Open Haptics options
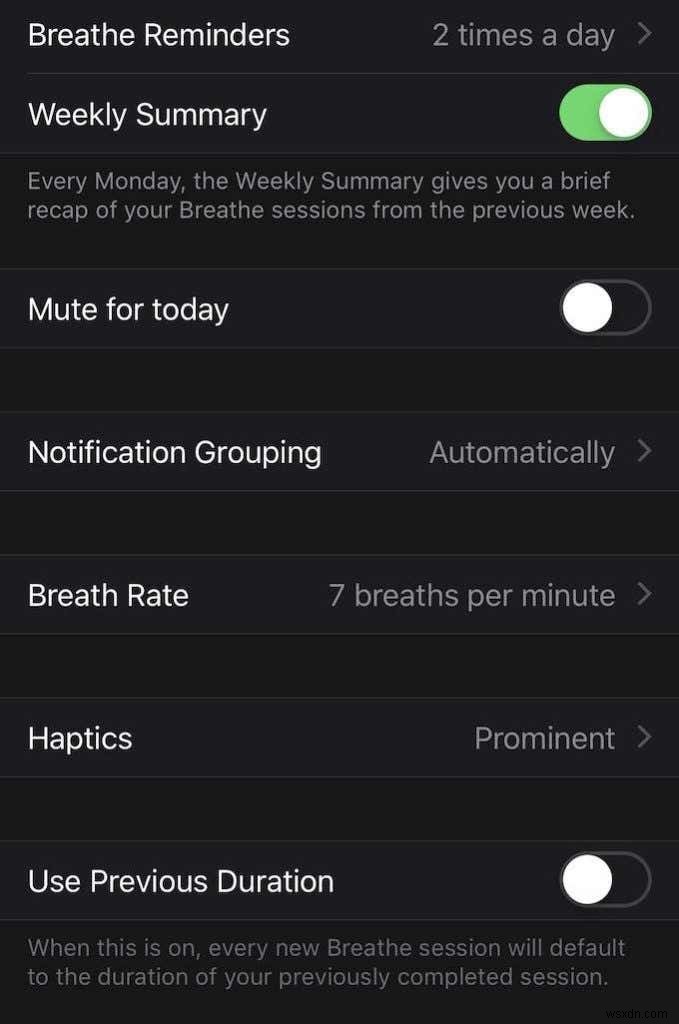This screenshot has width=679, height=1024. coord(339,738)
